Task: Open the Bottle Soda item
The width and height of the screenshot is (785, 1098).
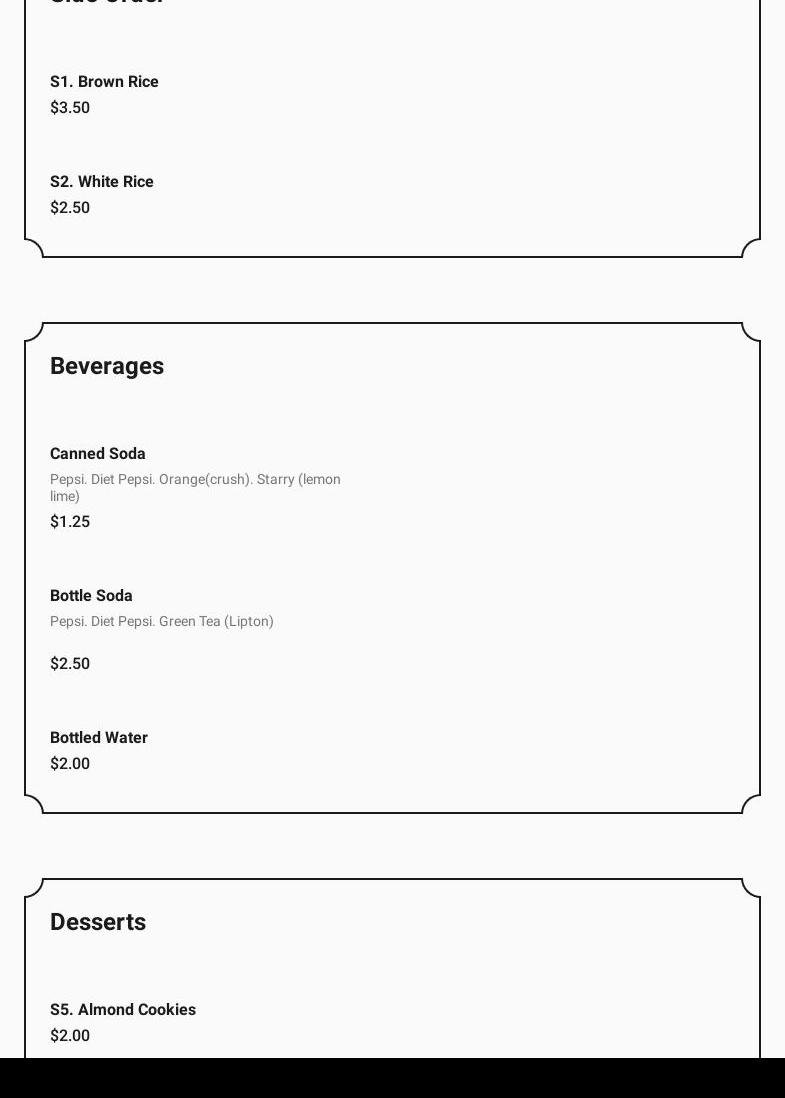Action: [91, 596]
